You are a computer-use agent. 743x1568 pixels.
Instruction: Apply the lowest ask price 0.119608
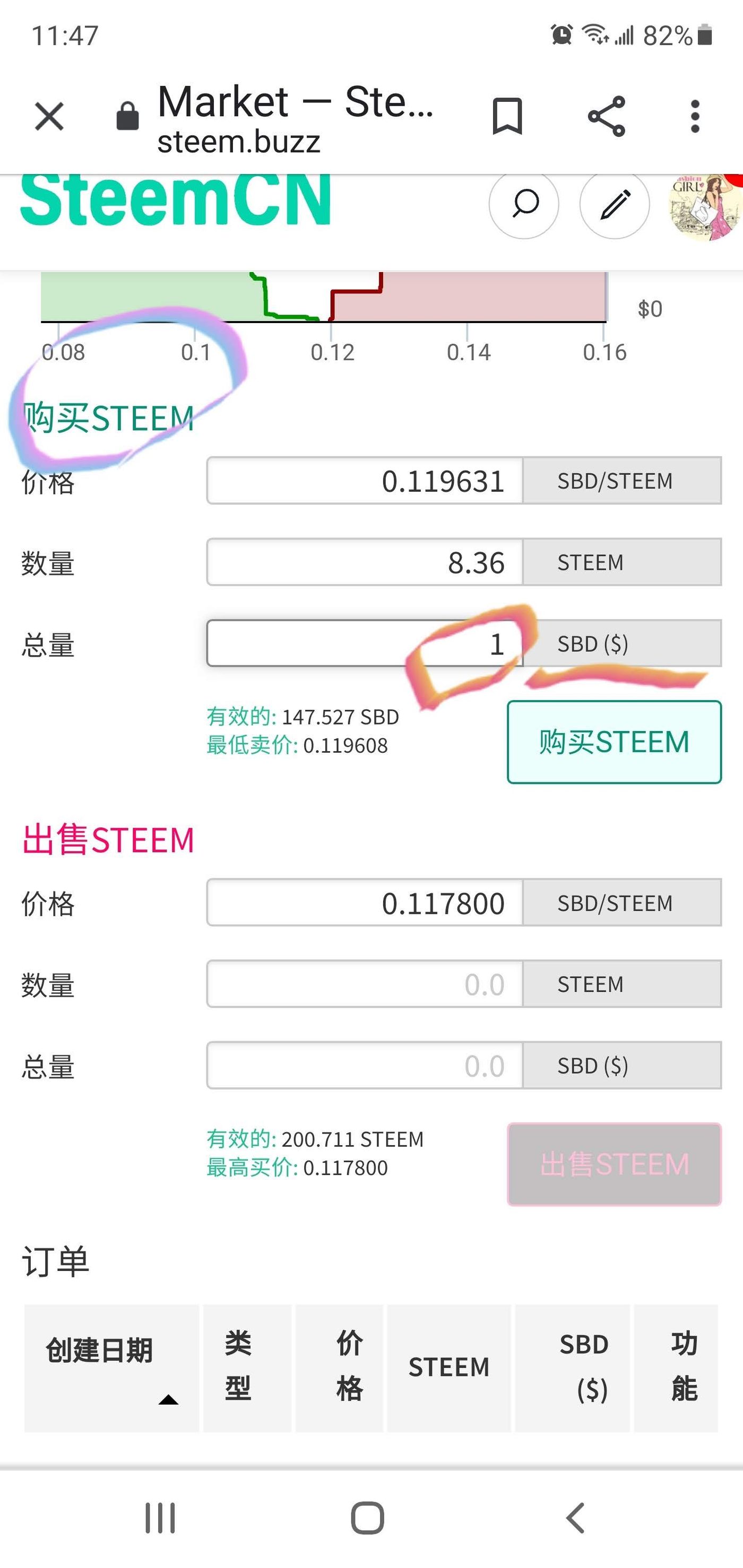point(345,746)
